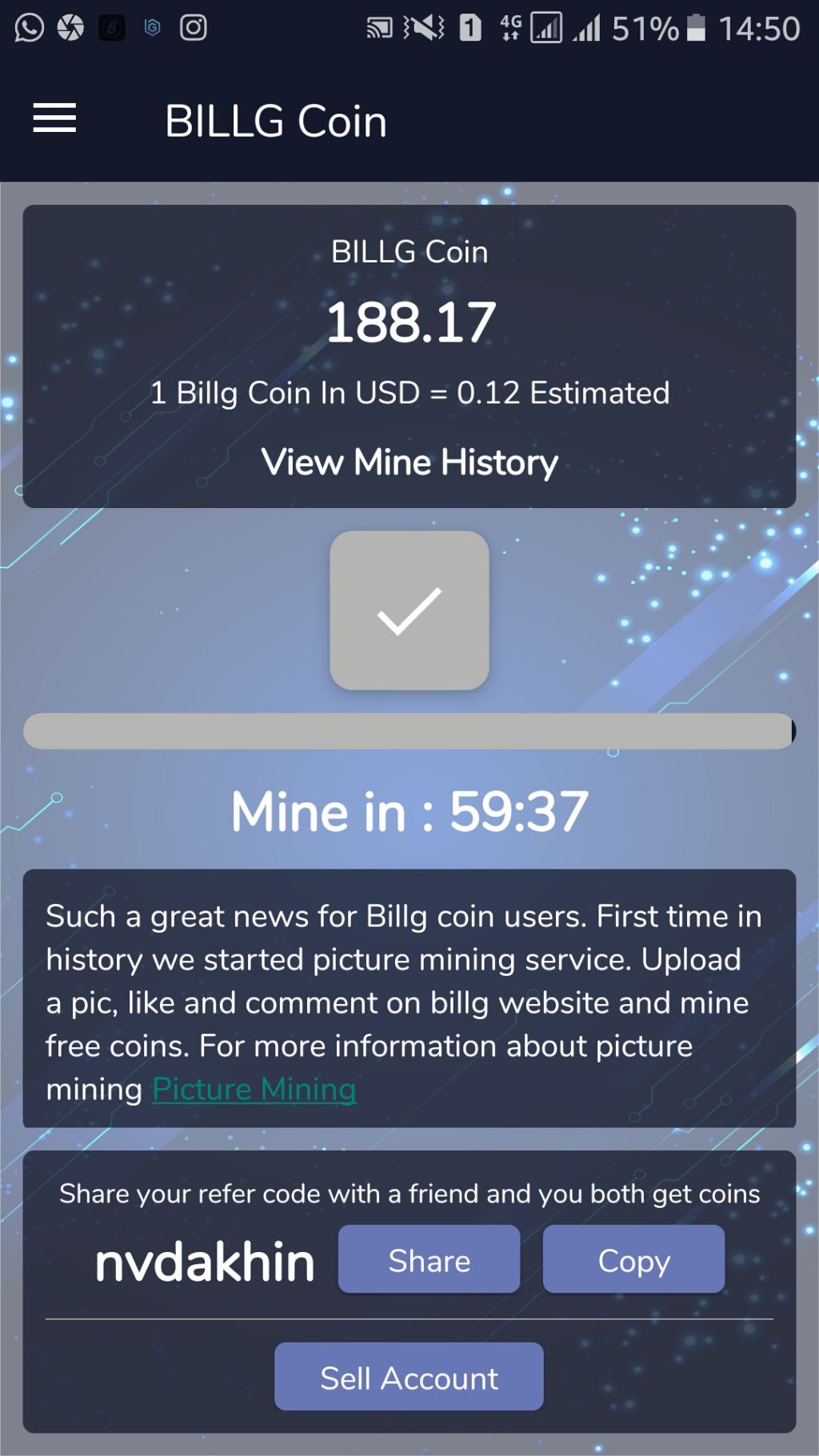Share the refer code nvdakhin
Image resolution: width=819 pixels, height=1456 pixels.
click(x=429, y=1260)
